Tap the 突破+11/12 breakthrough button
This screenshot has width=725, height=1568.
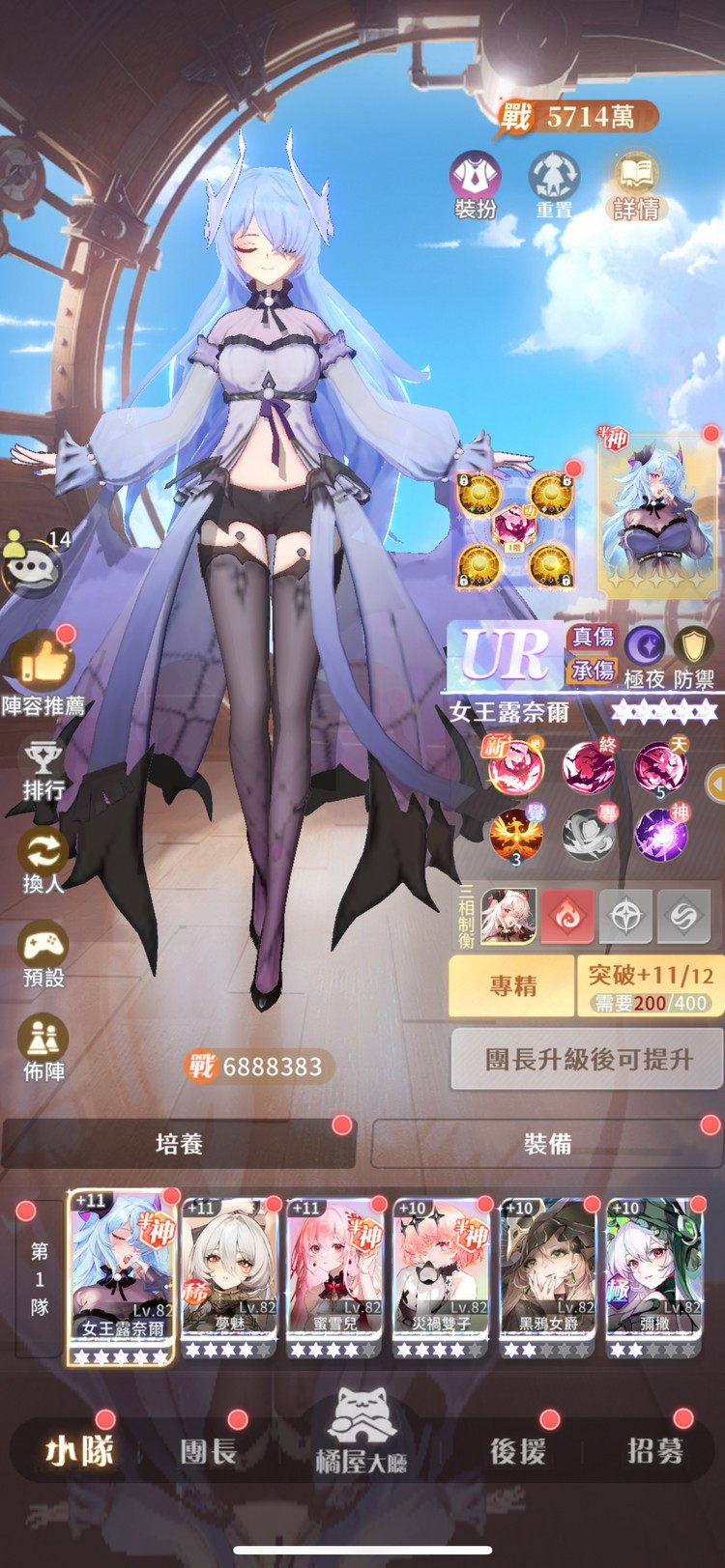[x=651, y=985]
